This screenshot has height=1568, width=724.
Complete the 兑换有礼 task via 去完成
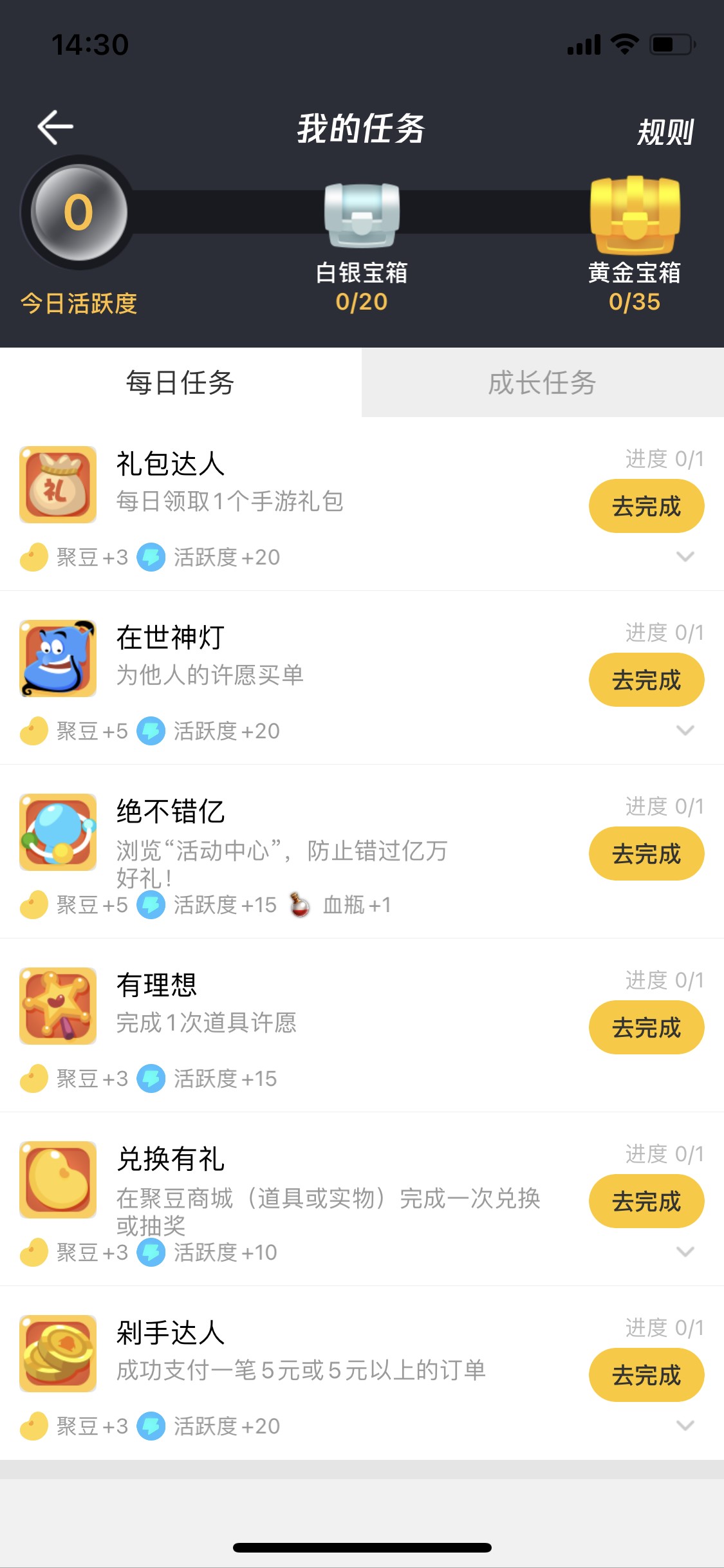coord(646,1202)
